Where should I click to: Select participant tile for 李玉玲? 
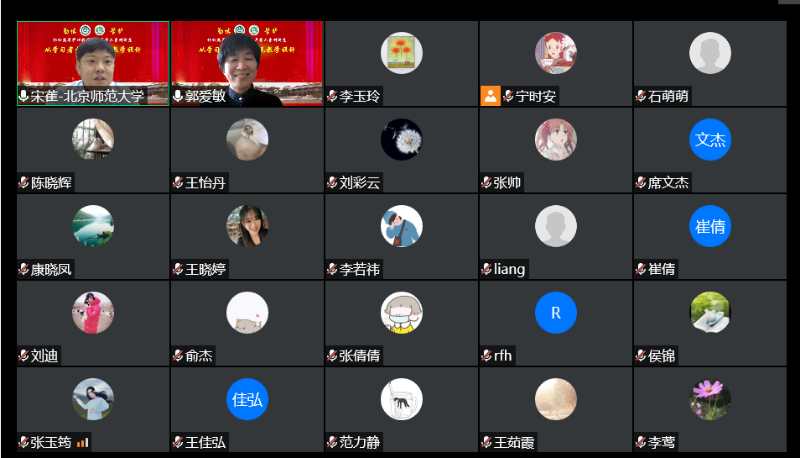pyautogui.click(x=401, y=62)
